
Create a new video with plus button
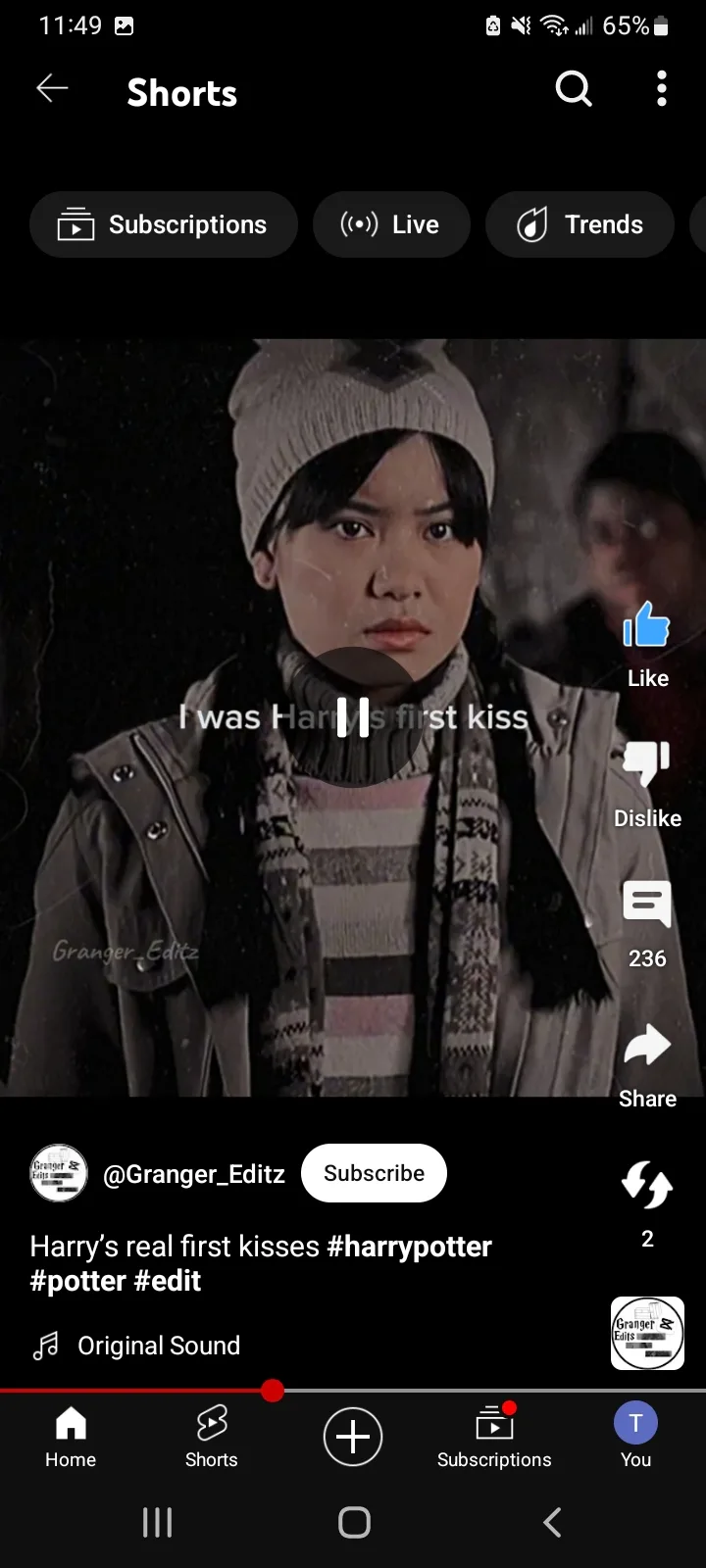pos(353,1437)
